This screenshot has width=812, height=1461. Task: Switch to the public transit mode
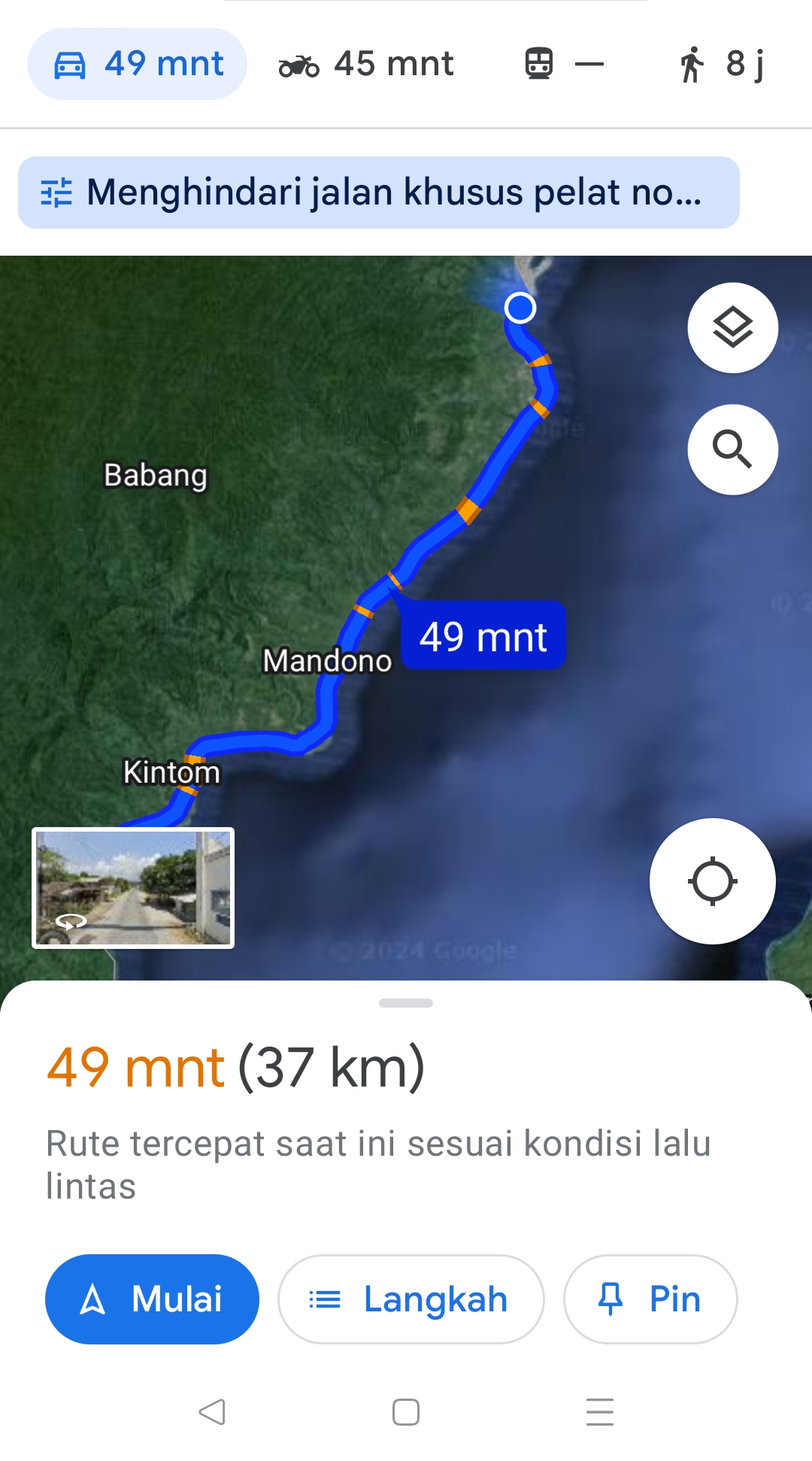point(564,64)
